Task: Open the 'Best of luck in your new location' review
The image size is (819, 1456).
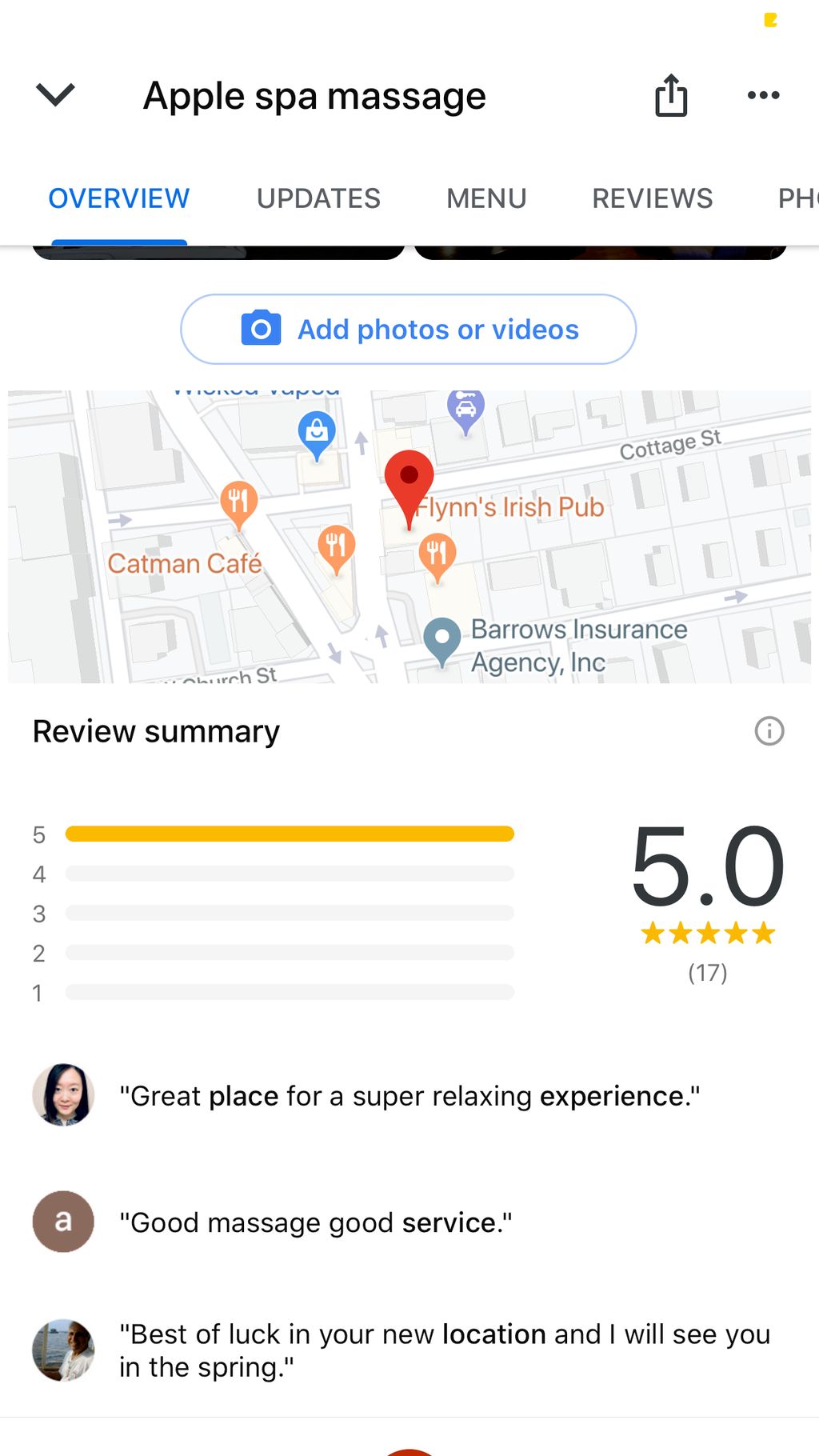Action: pos(444,1350)
